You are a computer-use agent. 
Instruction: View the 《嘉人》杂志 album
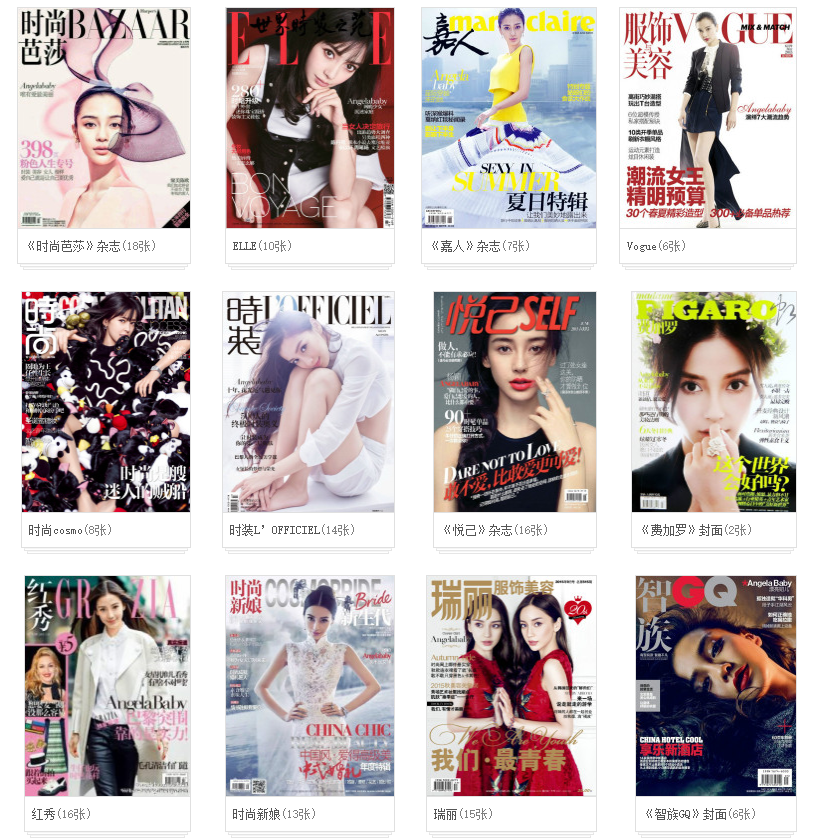click(x=508, y=118)
